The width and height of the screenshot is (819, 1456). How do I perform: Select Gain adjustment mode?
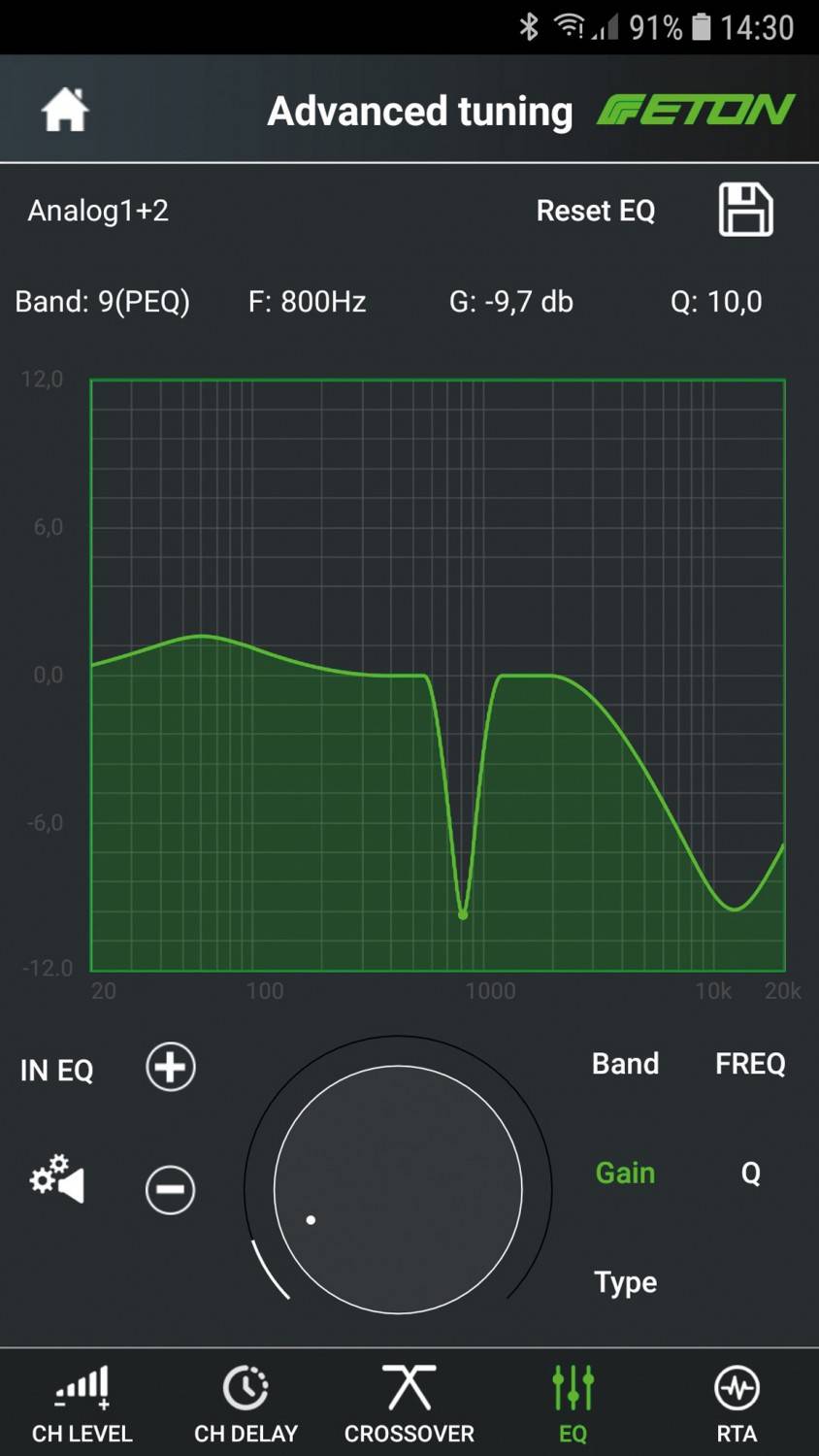coord(625,1173)
